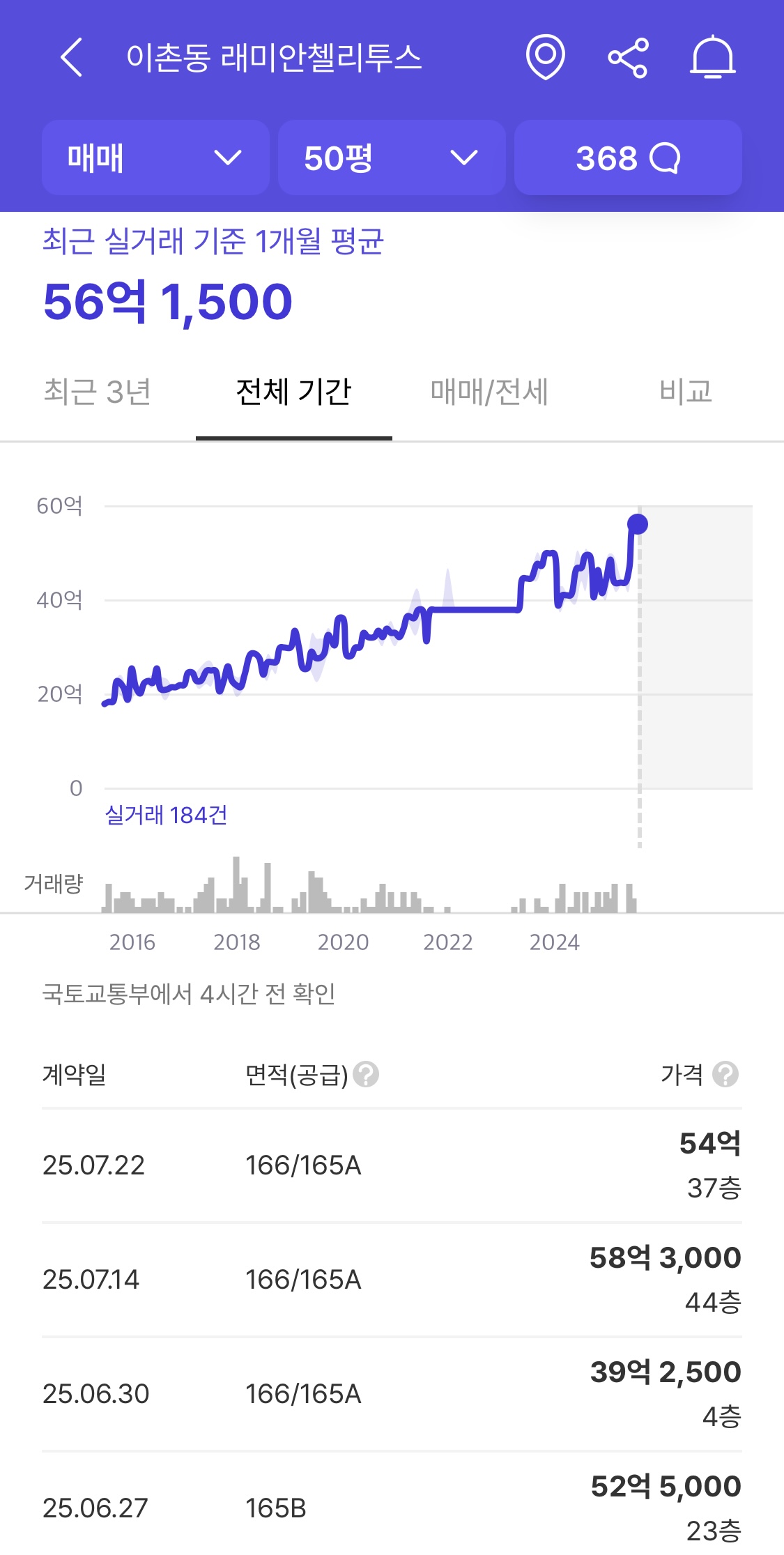Open the 비교 tab
The width and height of the screenshot is (784, 1555).
686,392
